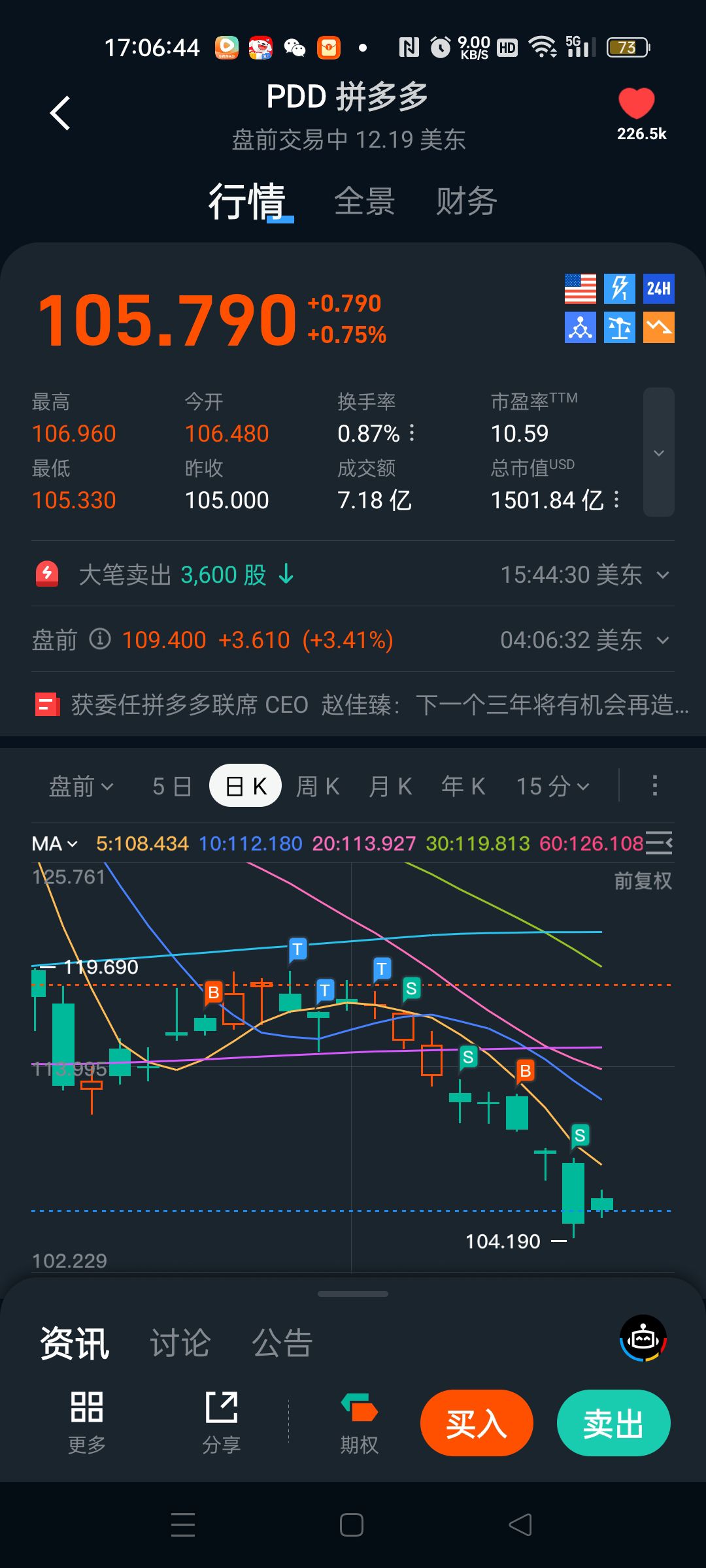Image resolution: width=706 pixels, height=1568 pixels.
Task: Go back using the top-left arrow
Action: pos(60,113)
